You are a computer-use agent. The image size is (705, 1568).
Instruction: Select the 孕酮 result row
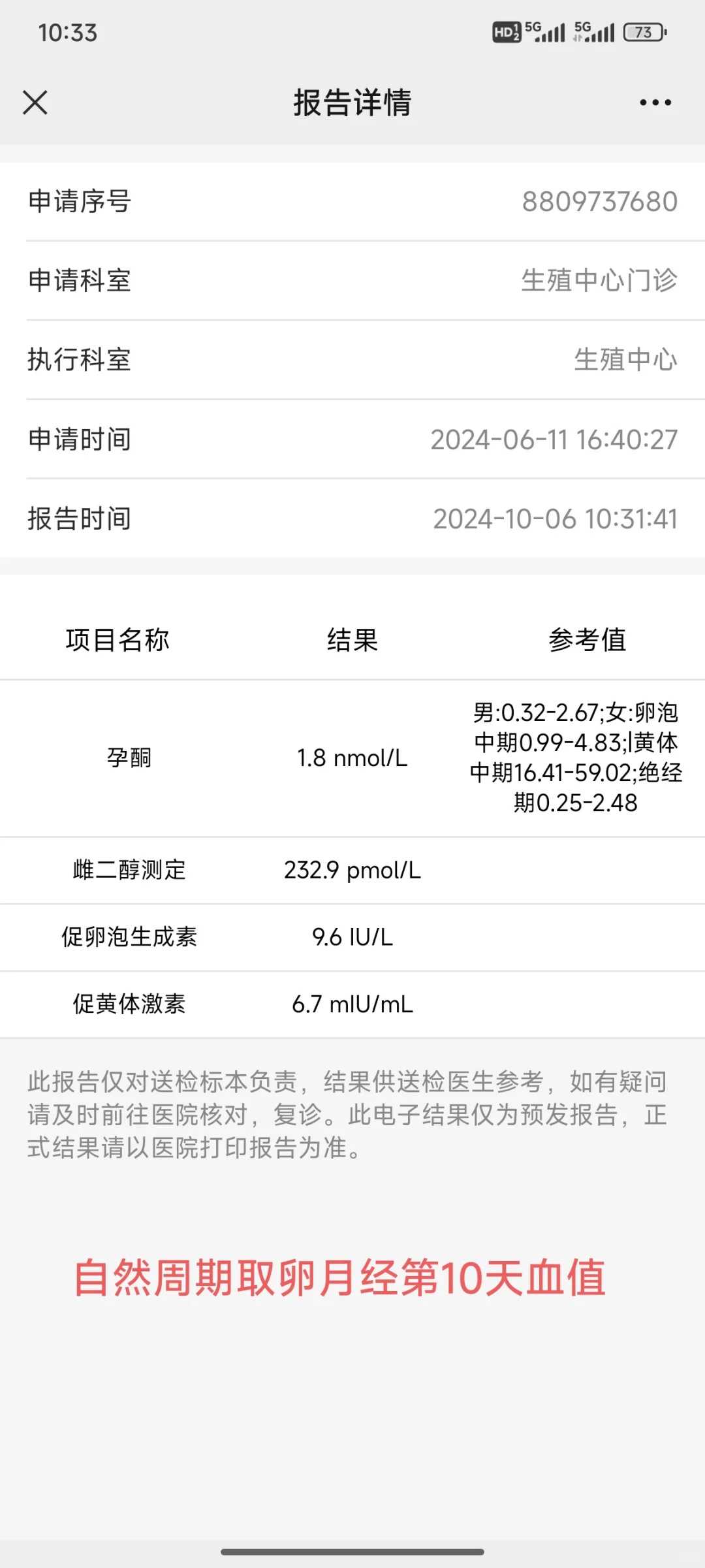[x=351, y=759]
